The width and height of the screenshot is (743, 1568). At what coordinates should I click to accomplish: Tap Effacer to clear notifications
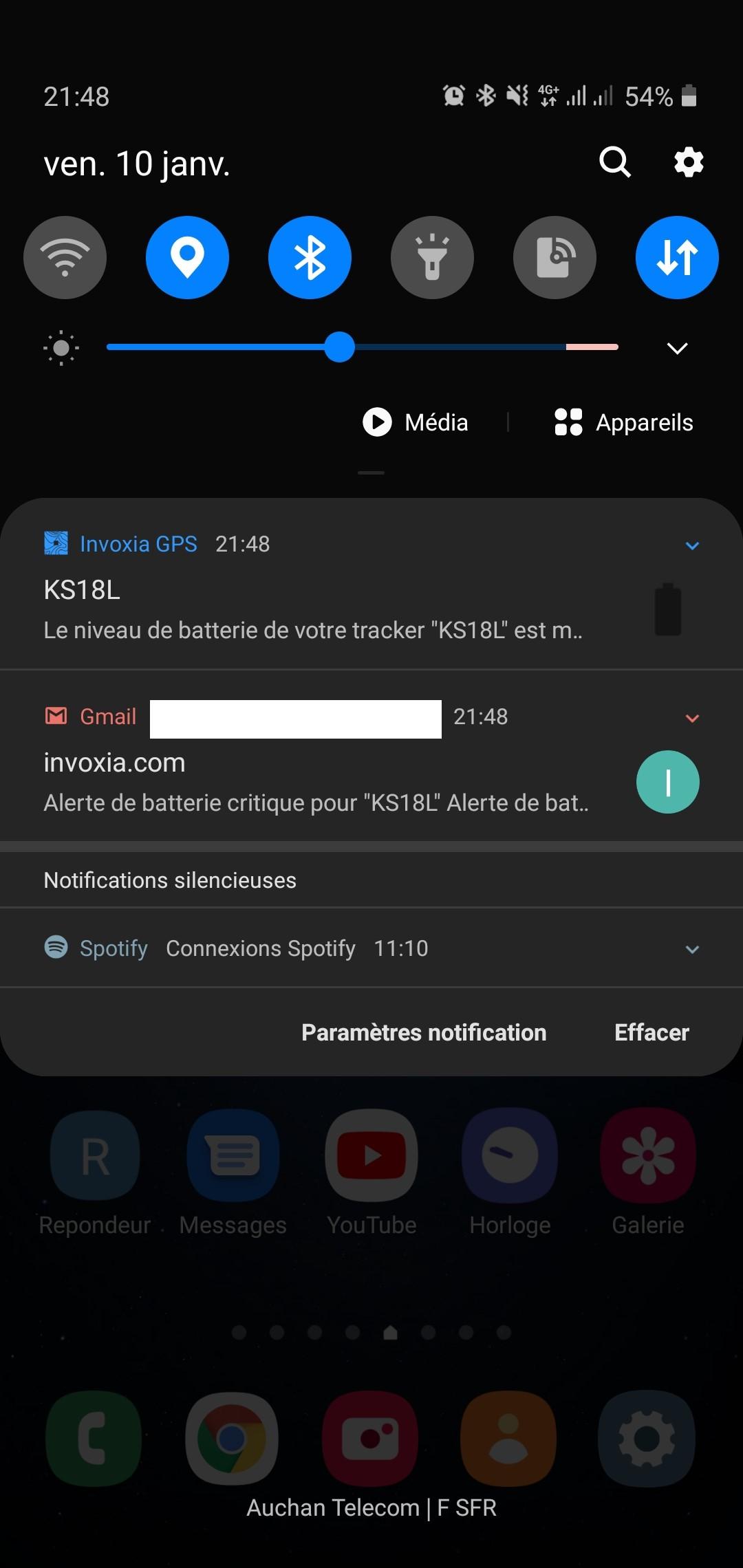point(652,1032)
